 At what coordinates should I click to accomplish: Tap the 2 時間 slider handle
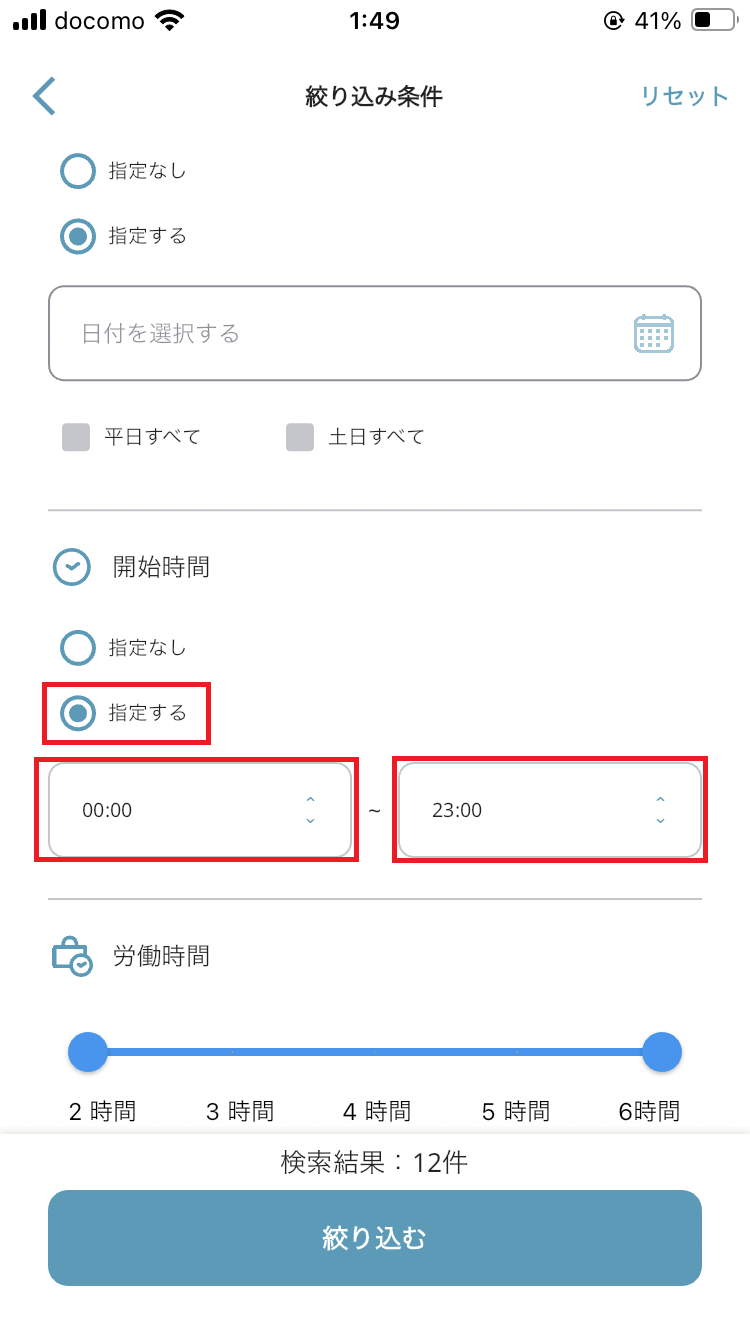[88, 1052]
